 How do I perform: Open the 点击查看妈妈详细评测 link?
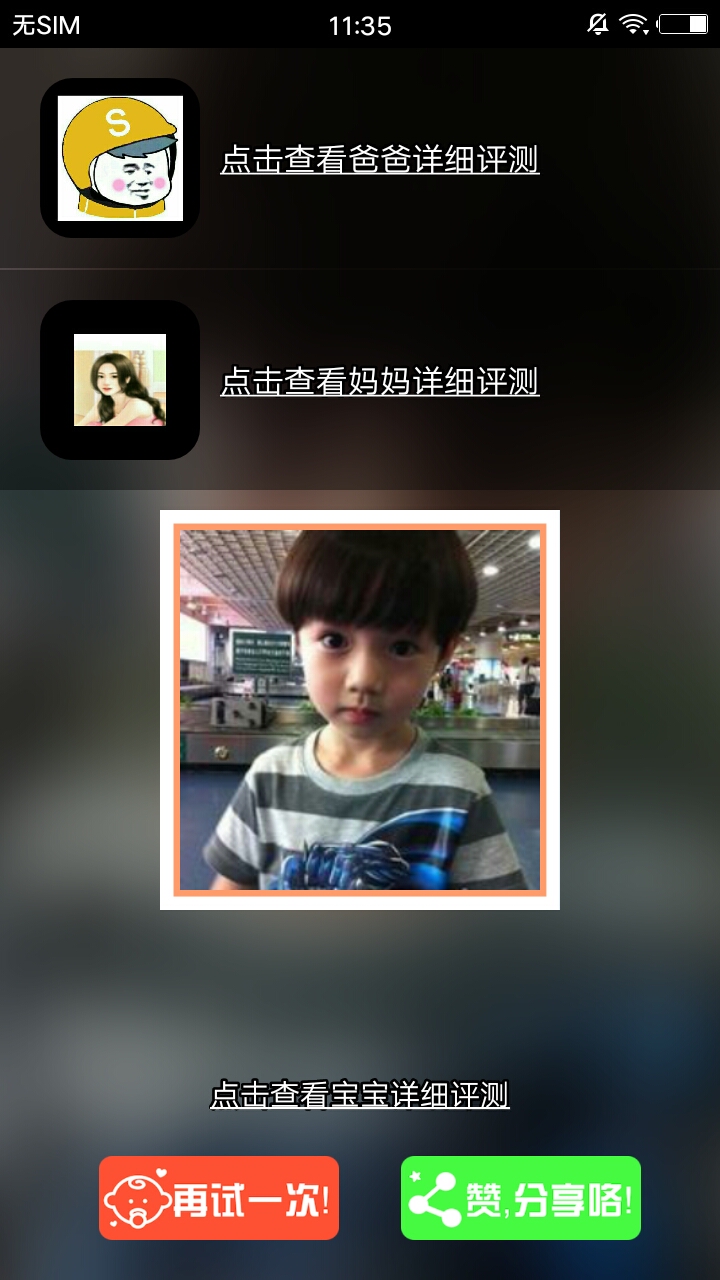point(380,382)
